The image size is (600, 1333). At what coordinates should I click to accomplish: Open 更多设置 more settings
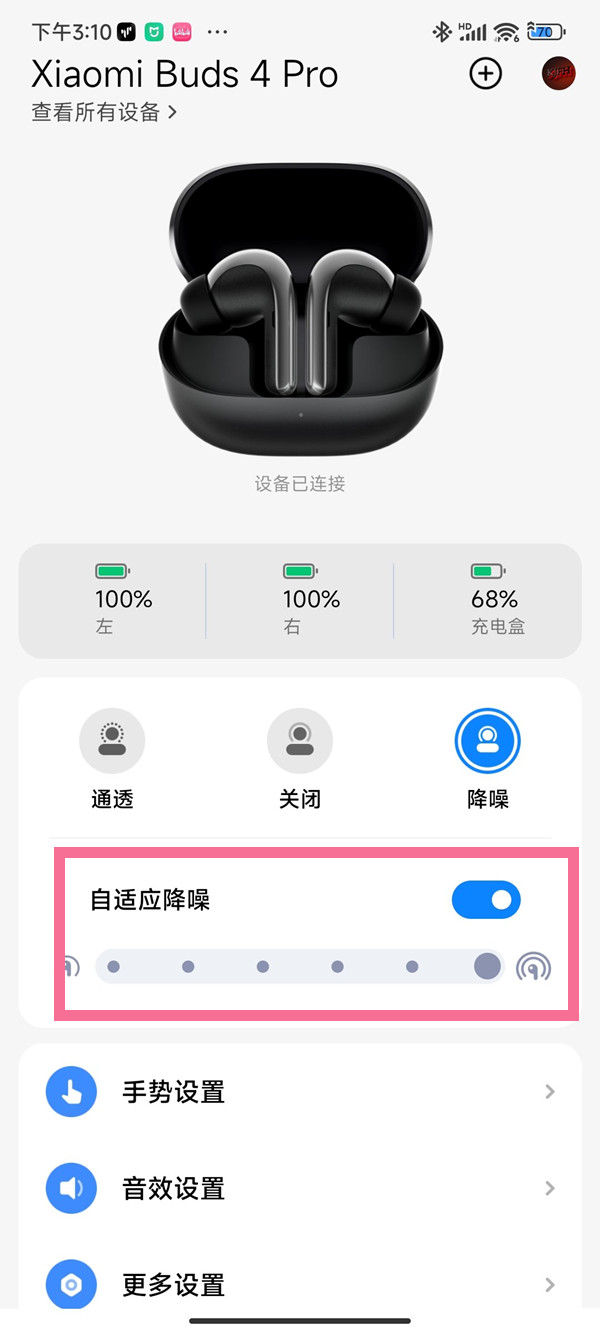(300, 1284)
